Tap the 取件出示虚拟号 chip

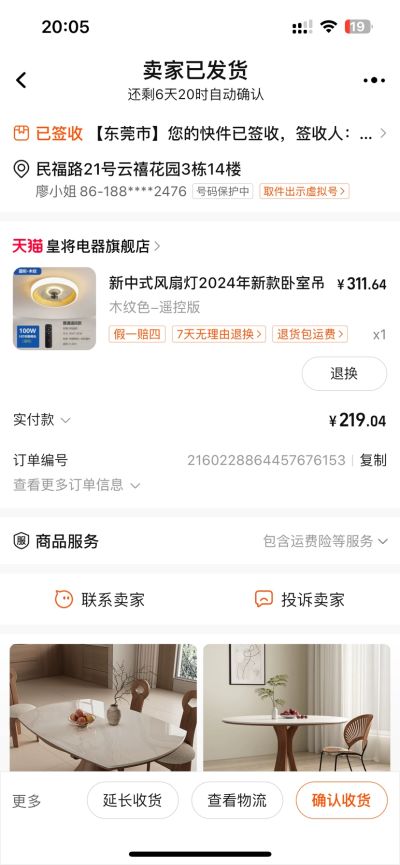[x=305, y=191]
